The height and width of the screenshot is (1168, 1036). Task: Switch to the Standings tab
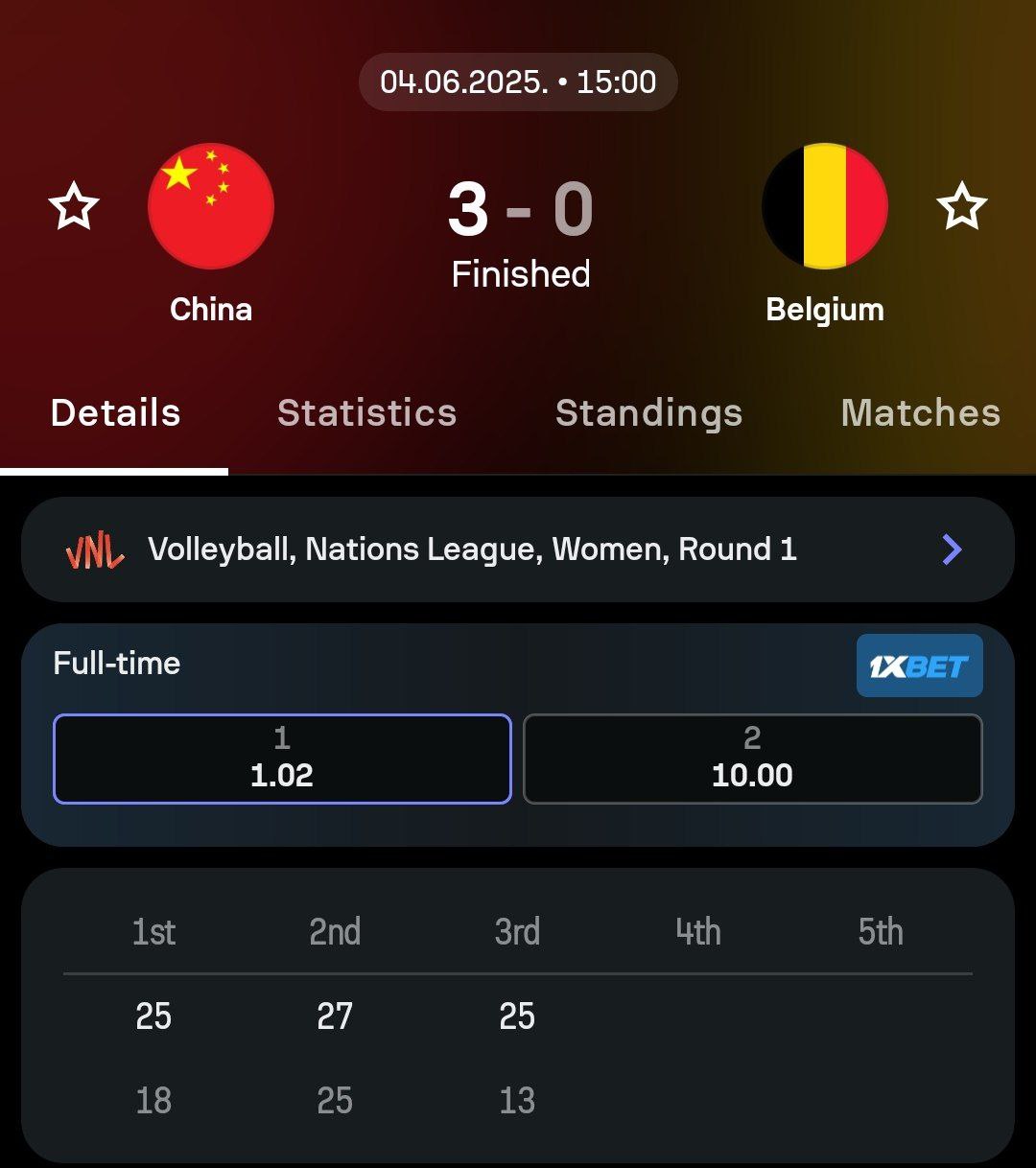click(648, 413)
